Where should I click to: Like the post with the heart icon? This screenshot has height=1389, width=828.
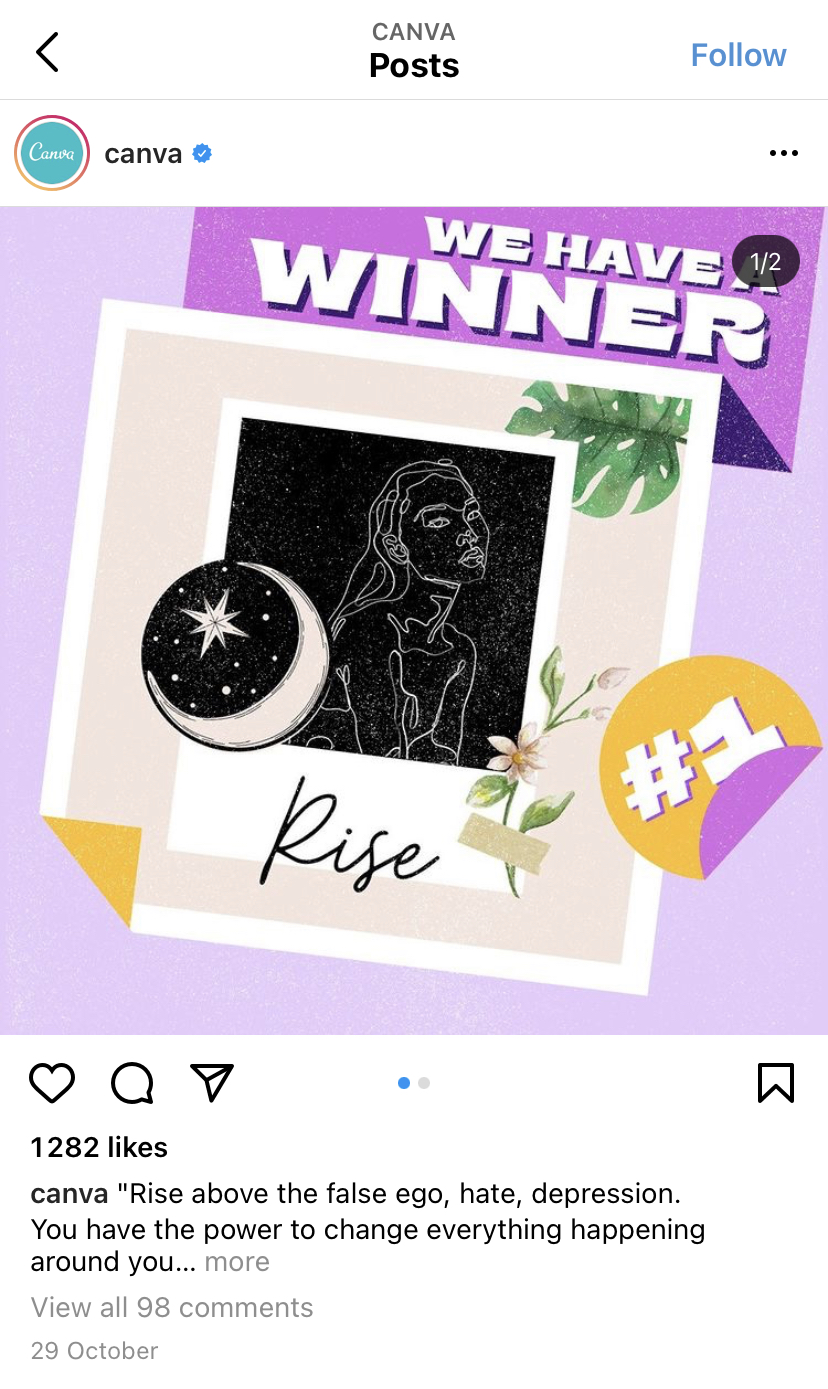[52, 1083]
